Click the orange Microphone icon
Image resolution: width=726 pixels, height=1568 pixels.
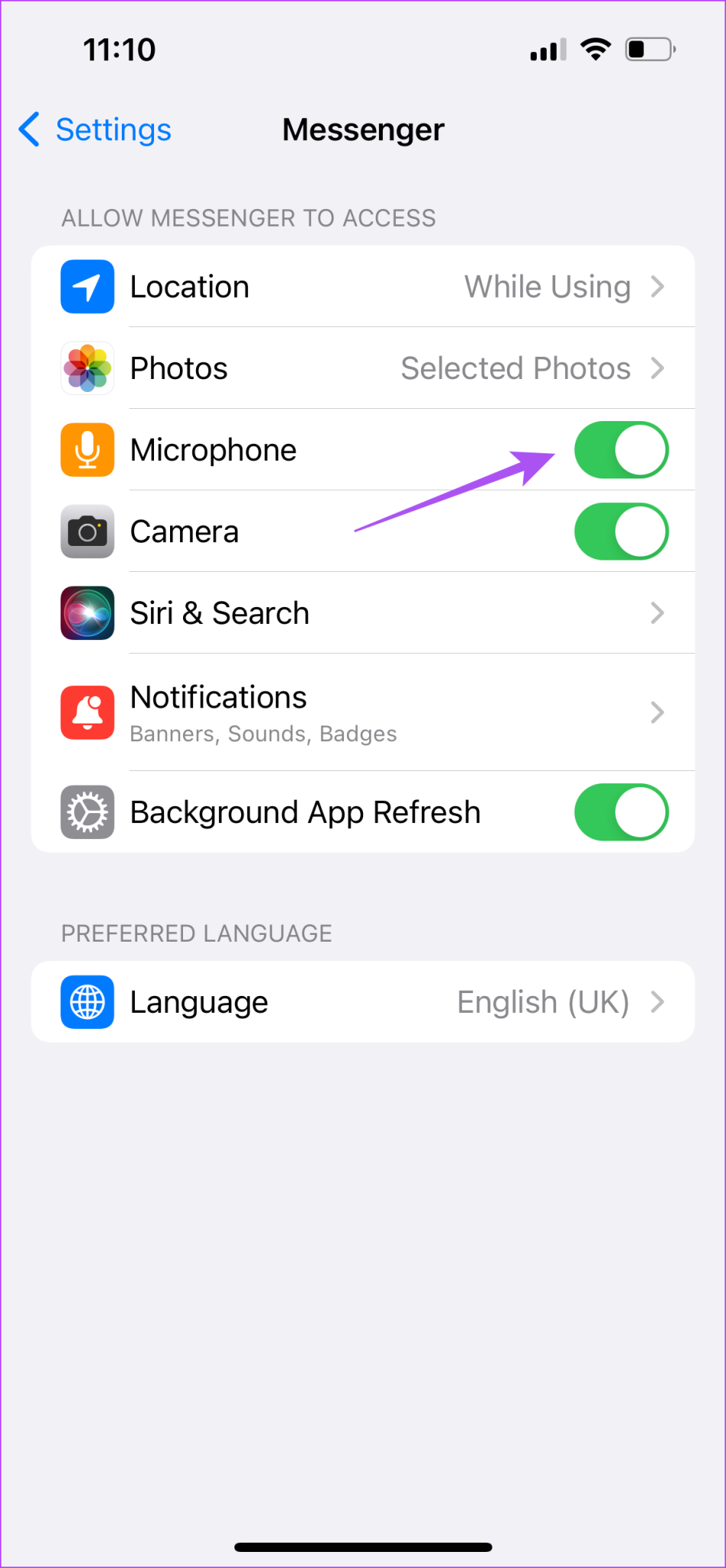point(87,450)
